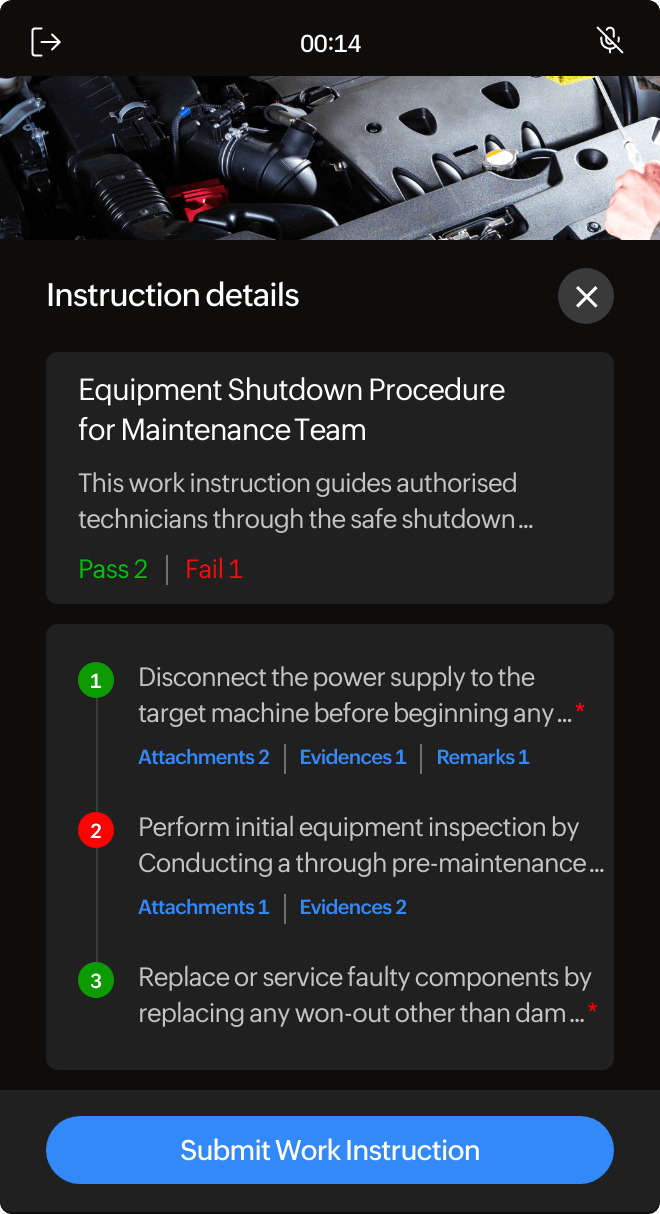
Task: Submit Work Instruction
Action: [x=330, y=1150]
